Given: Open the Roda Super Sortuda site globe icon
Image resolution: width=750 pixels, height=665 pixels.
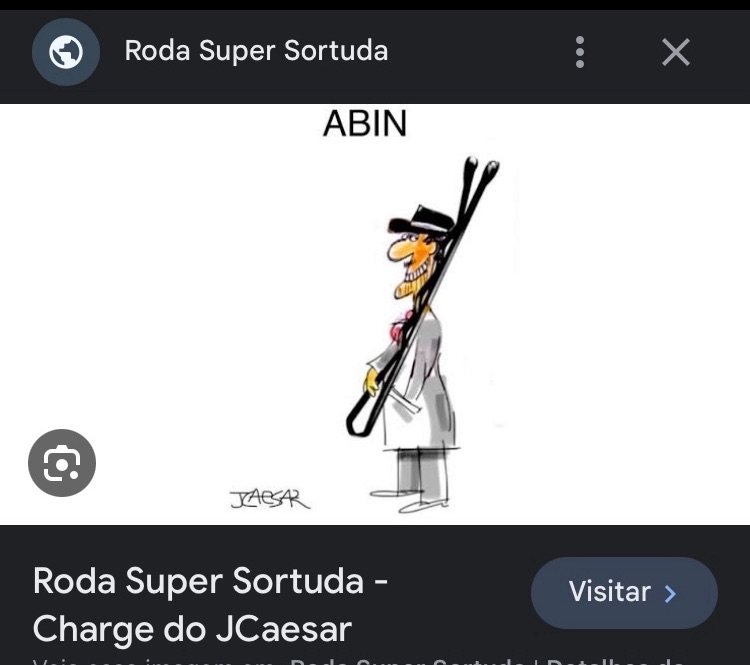Looking at the screenshot, I should [x=66, y=52].
